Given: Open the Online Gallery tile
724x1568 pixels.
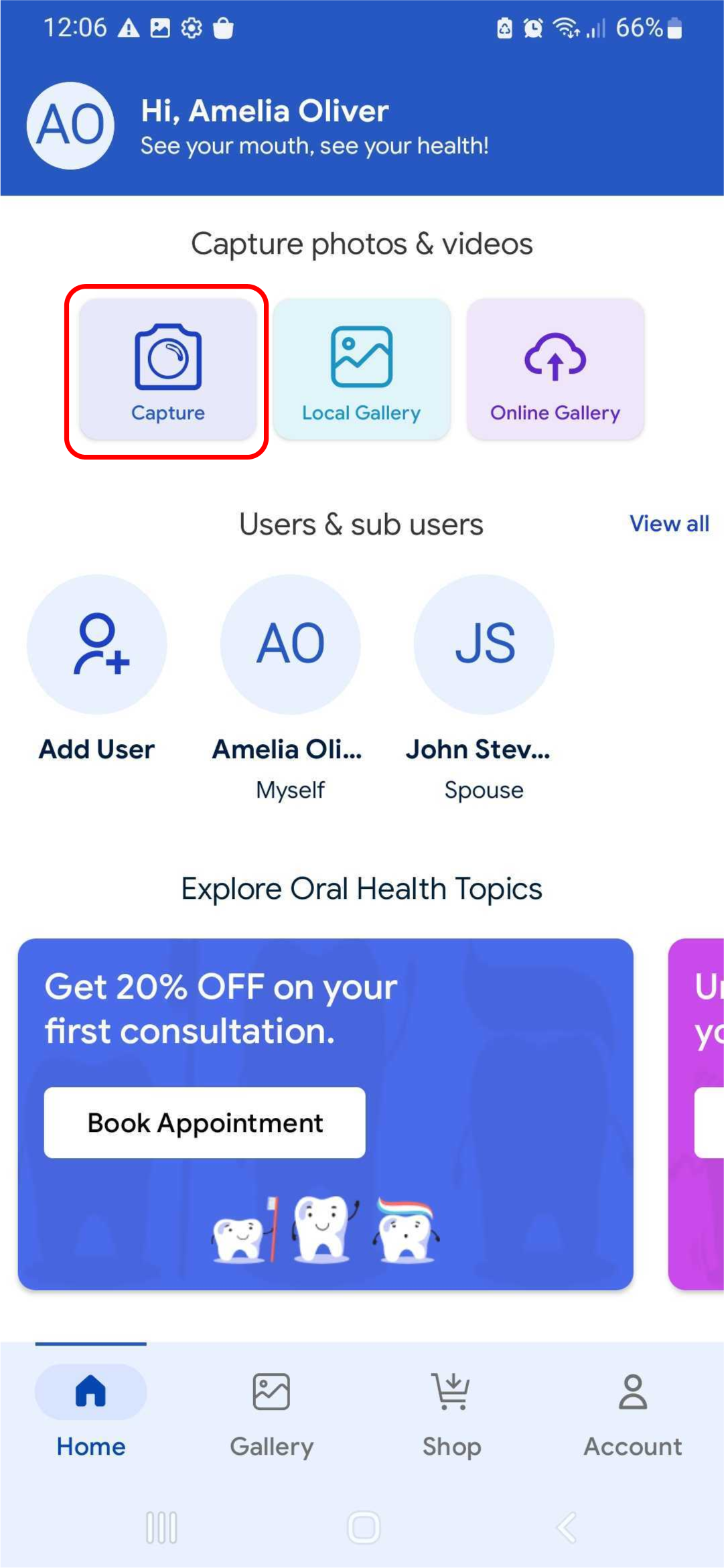Looking at the screenshot, I should 555,370.
